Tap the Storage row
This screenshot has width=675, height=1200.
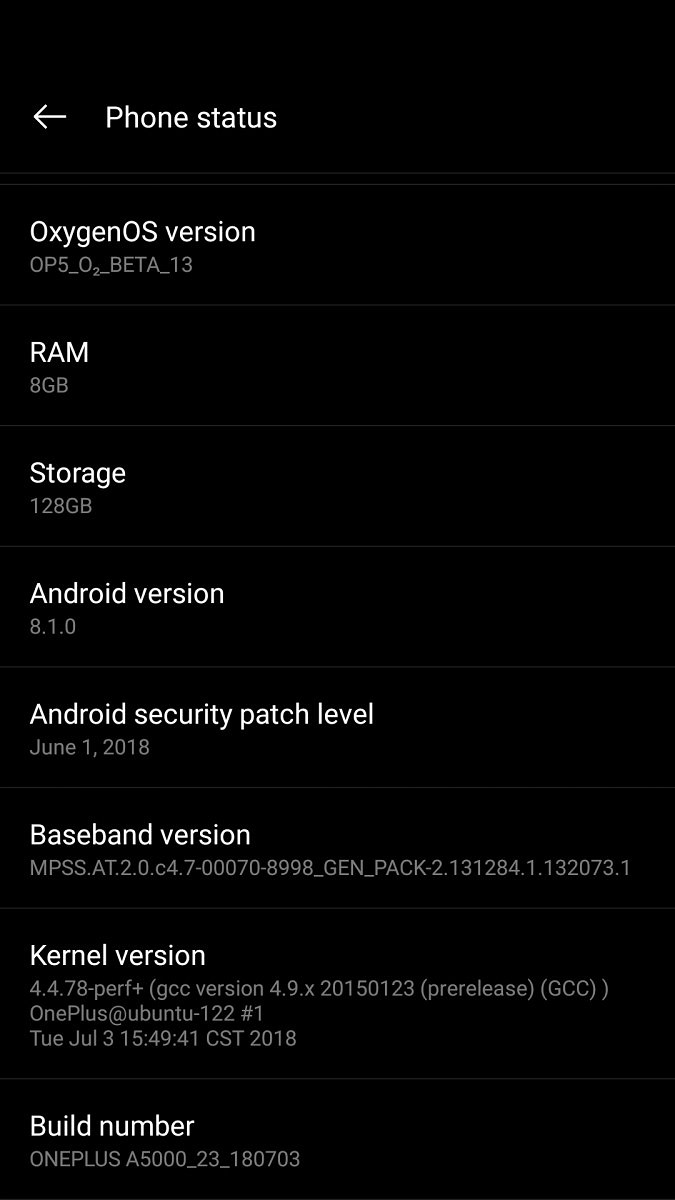337,487
